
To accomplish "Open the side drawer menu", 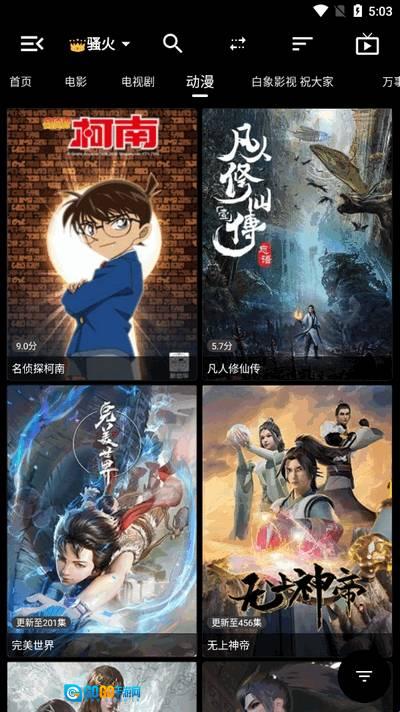I will tap(32, 44).
